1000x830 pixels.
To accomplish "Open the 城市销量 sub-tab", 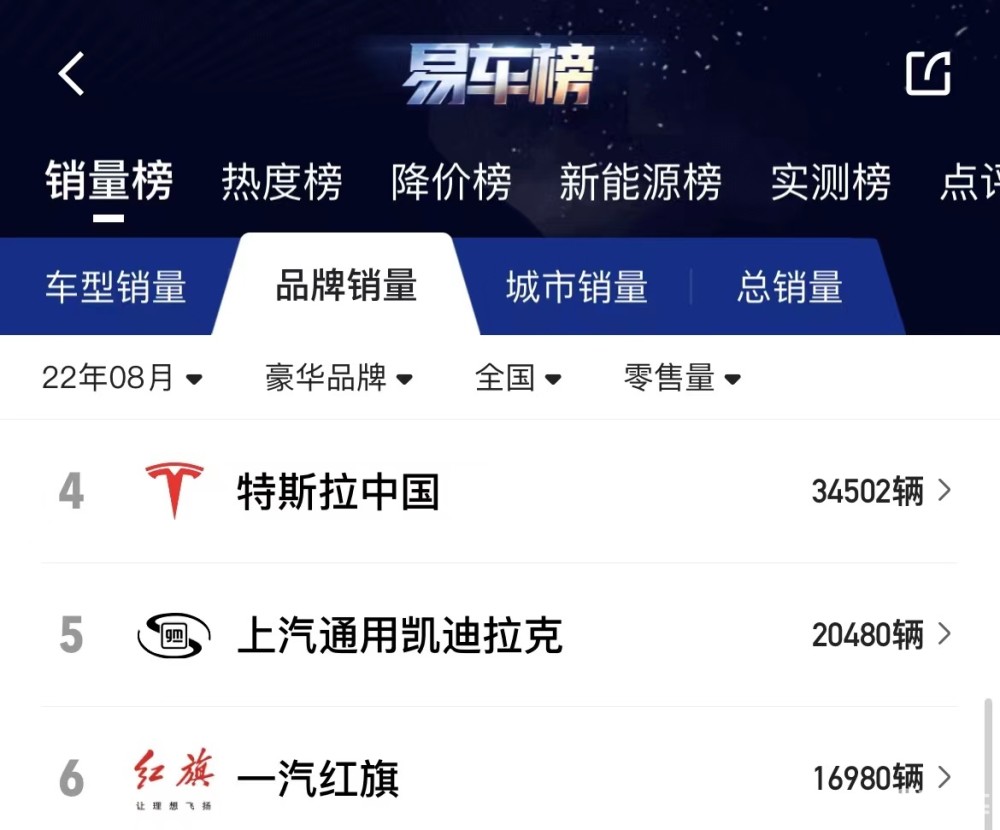I will point(576,288).
